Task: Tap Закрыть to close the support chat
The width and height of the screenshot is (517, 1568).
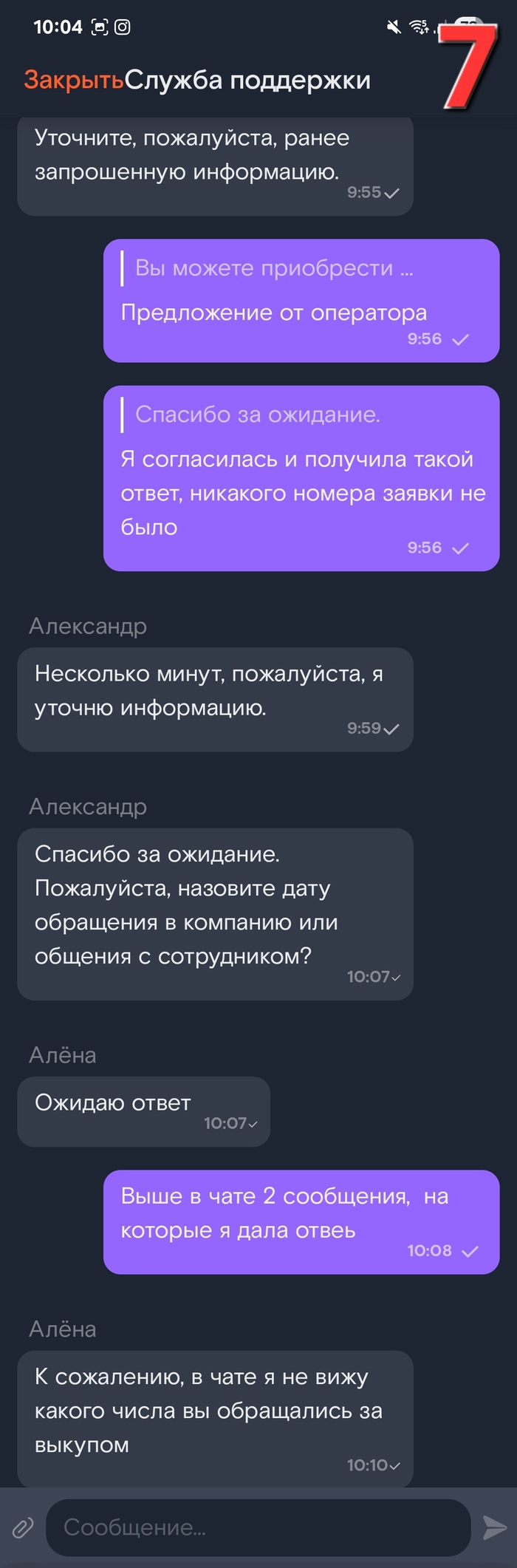Action: [x=73, y=80]
